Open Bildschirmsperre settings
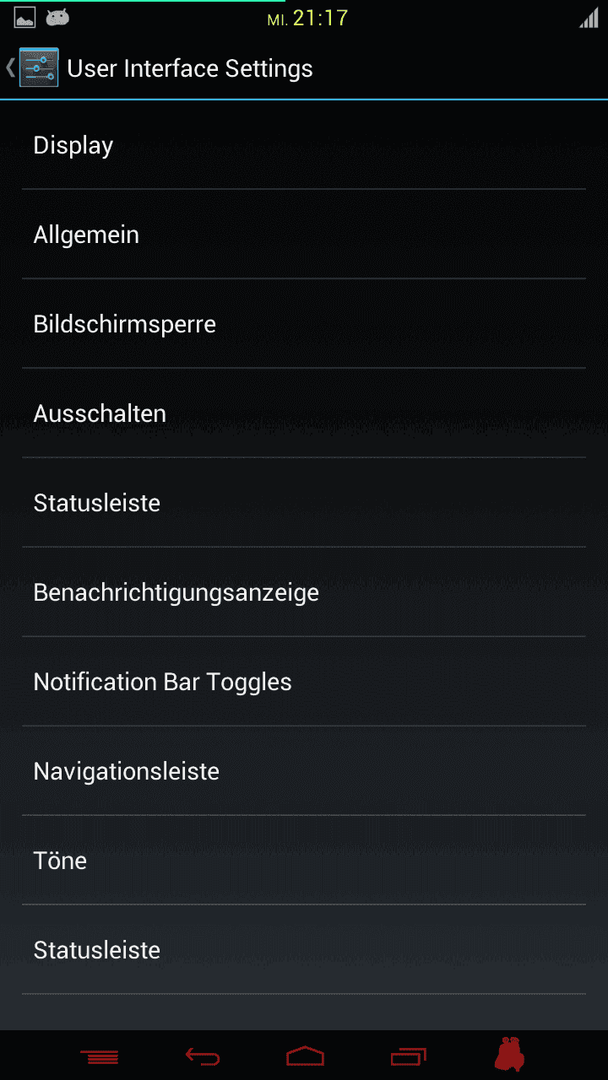This screenshot has width=608, height=1080. [x=304, y=324]
